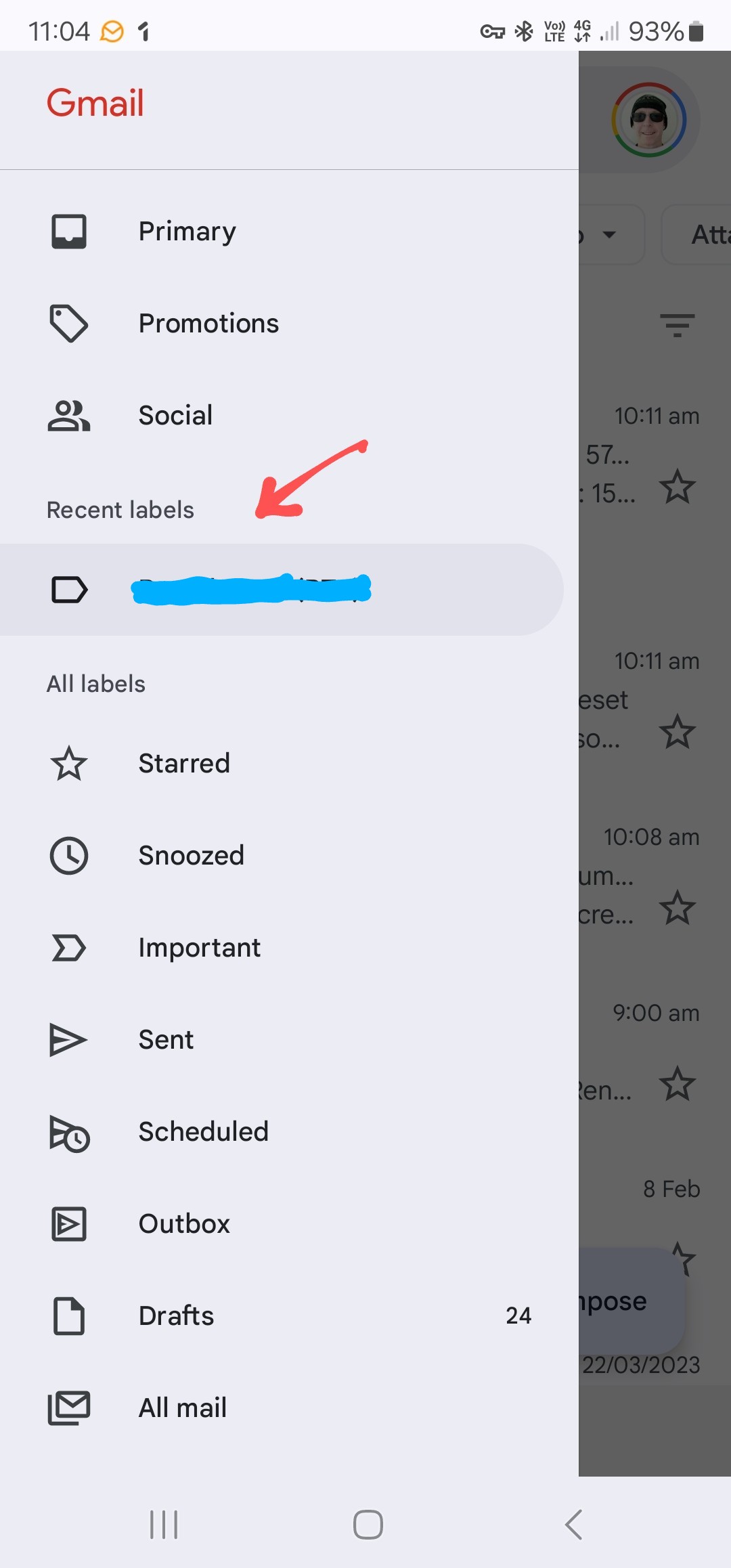Open the Sent folder

point(282,1040)
